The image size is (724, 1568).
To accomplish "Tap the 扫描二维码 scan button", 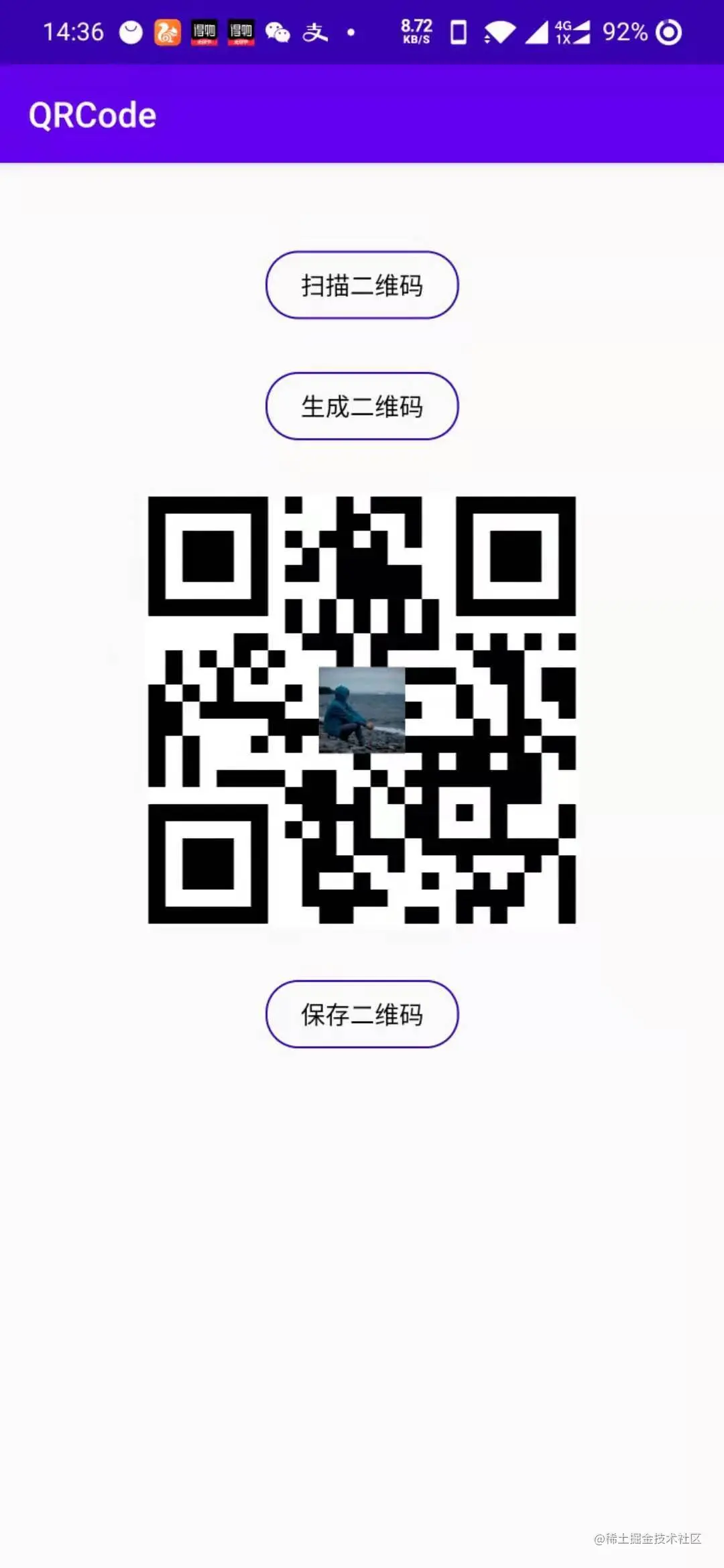I will pos(361,285).
